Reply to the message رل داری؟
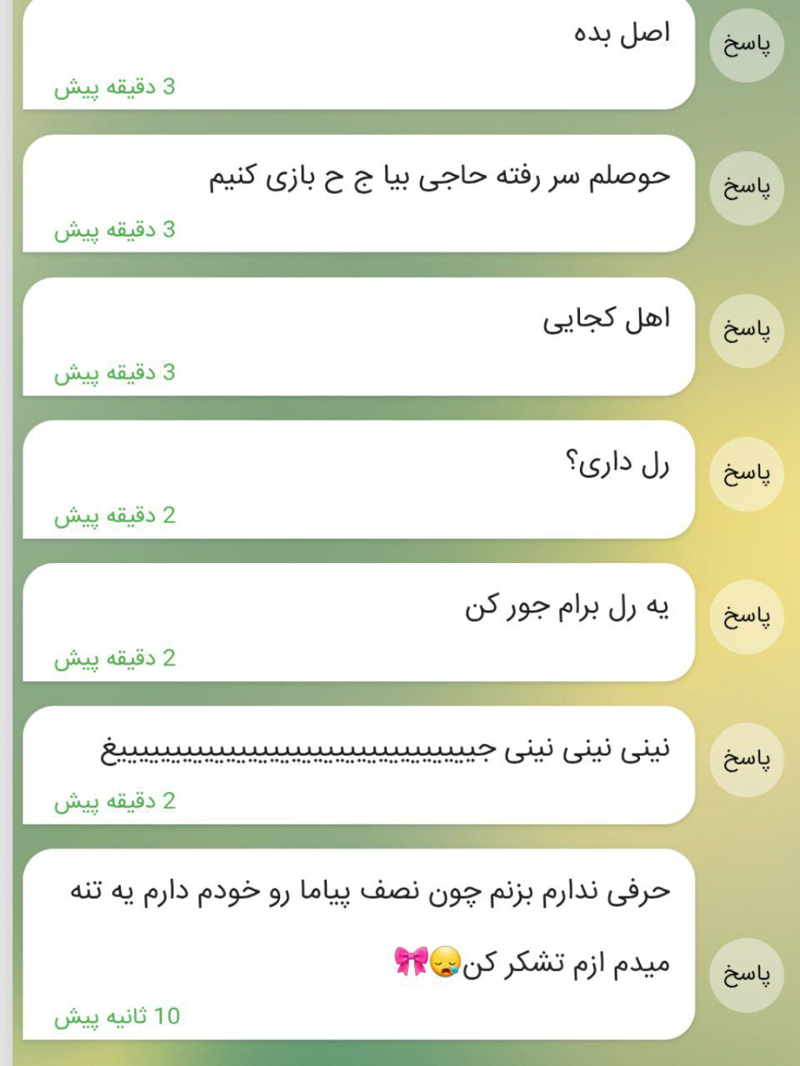 pos(746,474)
